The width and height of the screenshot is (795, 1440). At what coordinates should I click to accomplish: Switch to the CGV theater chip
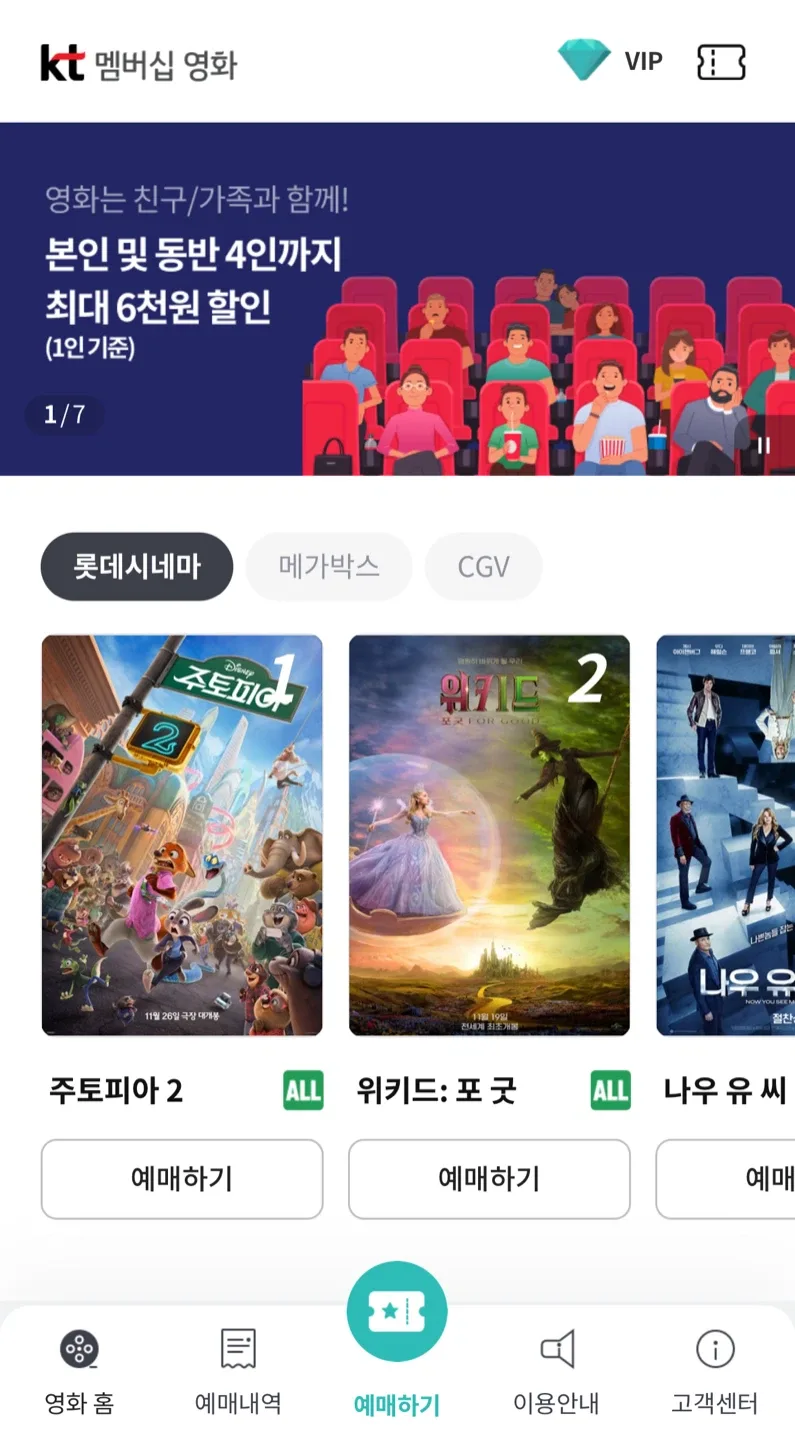483,567
